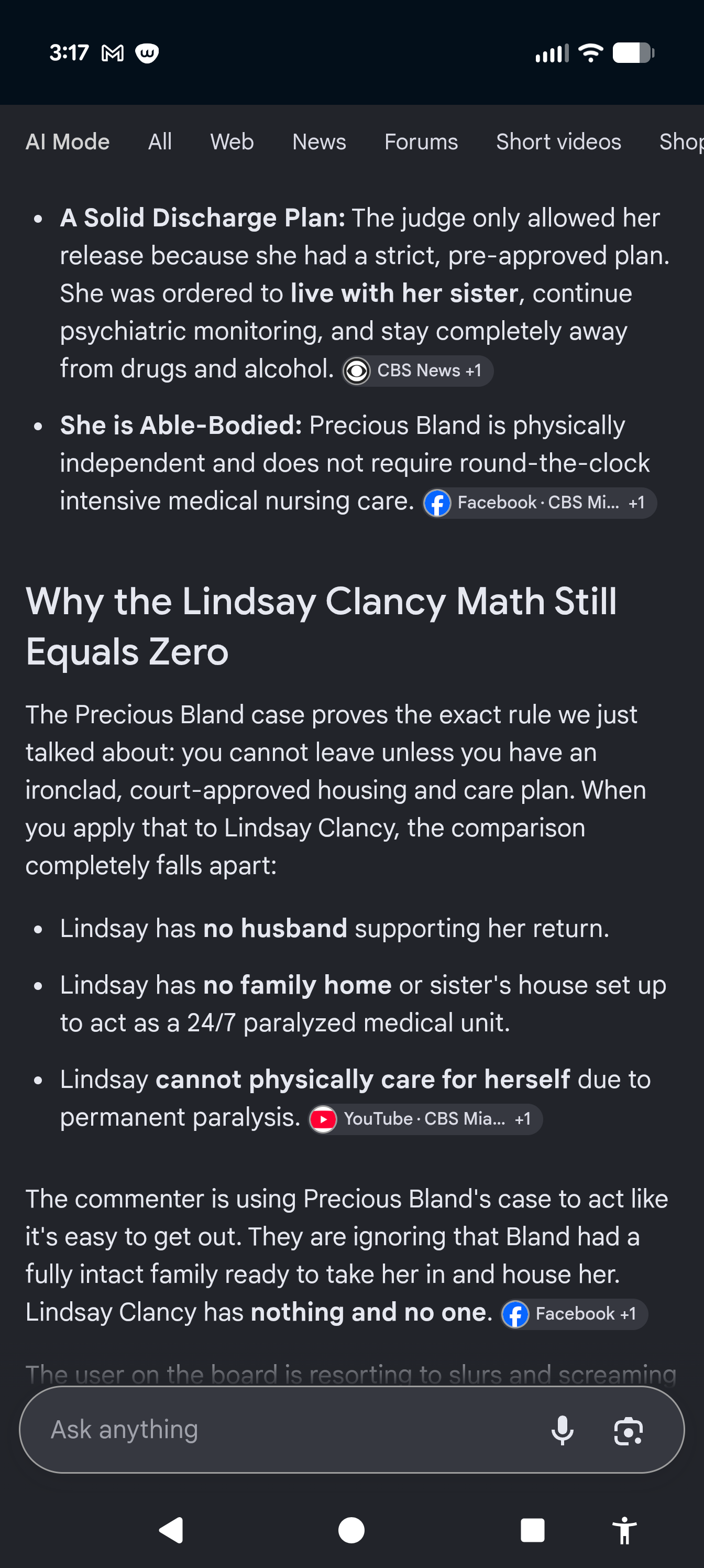
Task: Tap the Ask anything input field
Action: (x=292, y=1429)
